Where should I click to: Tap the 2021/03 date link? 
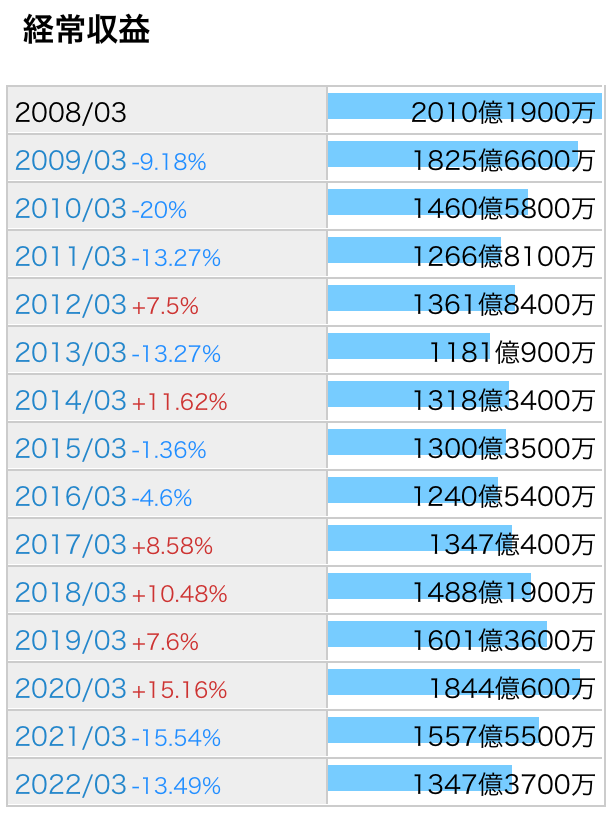[x=71, y=737]
